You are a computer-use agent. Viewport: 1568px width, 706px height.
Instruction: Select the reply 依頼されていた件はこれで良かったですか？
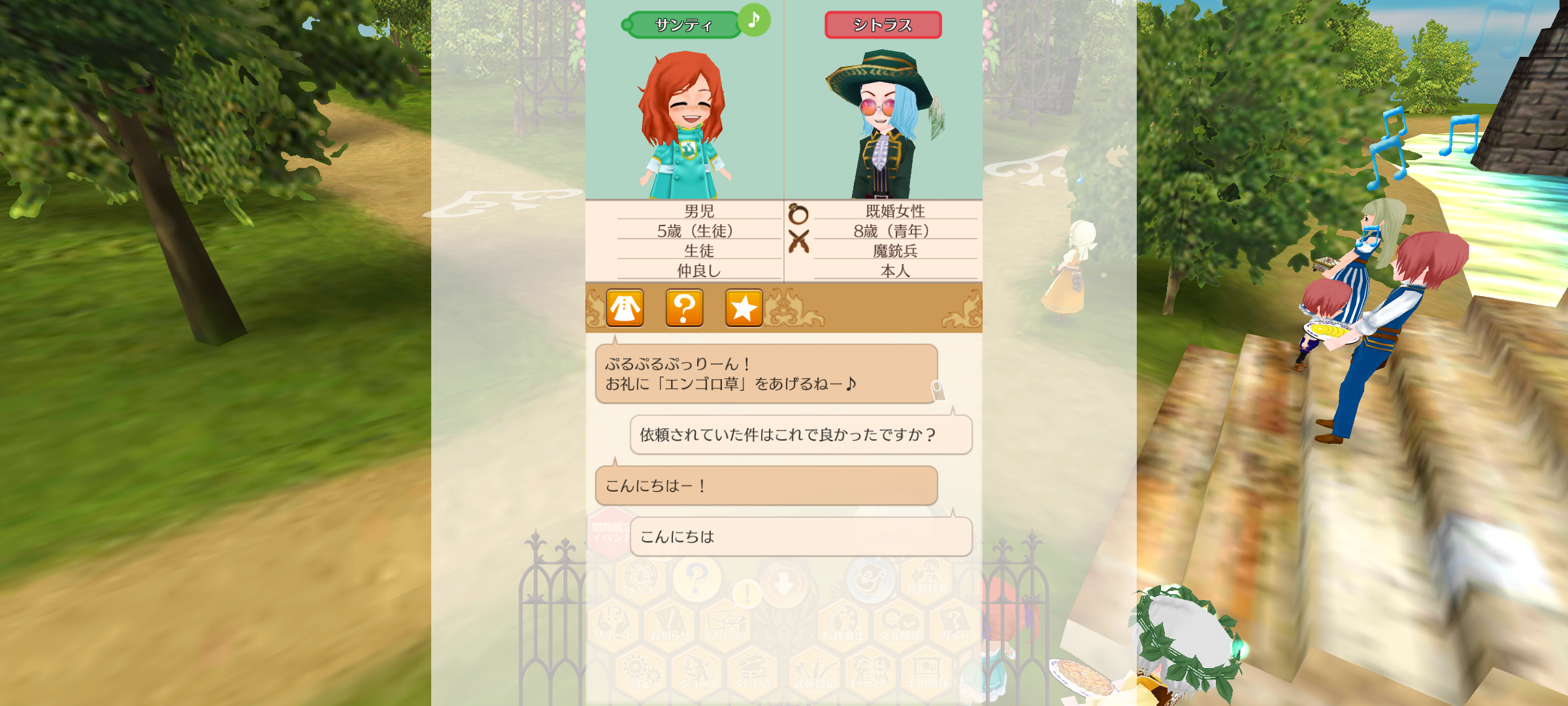point(800,435)
